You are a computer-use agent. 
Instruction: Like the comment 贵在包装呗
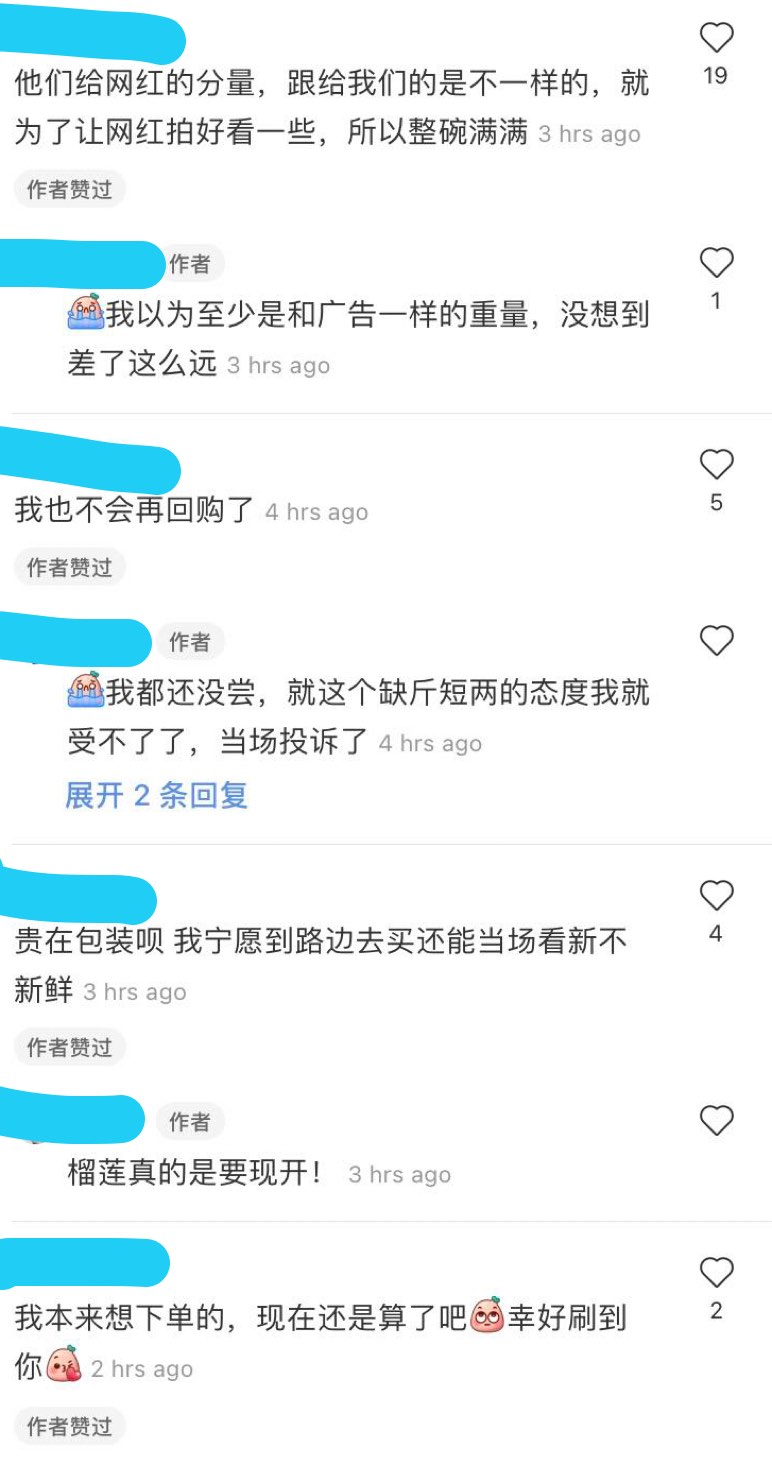716,896
